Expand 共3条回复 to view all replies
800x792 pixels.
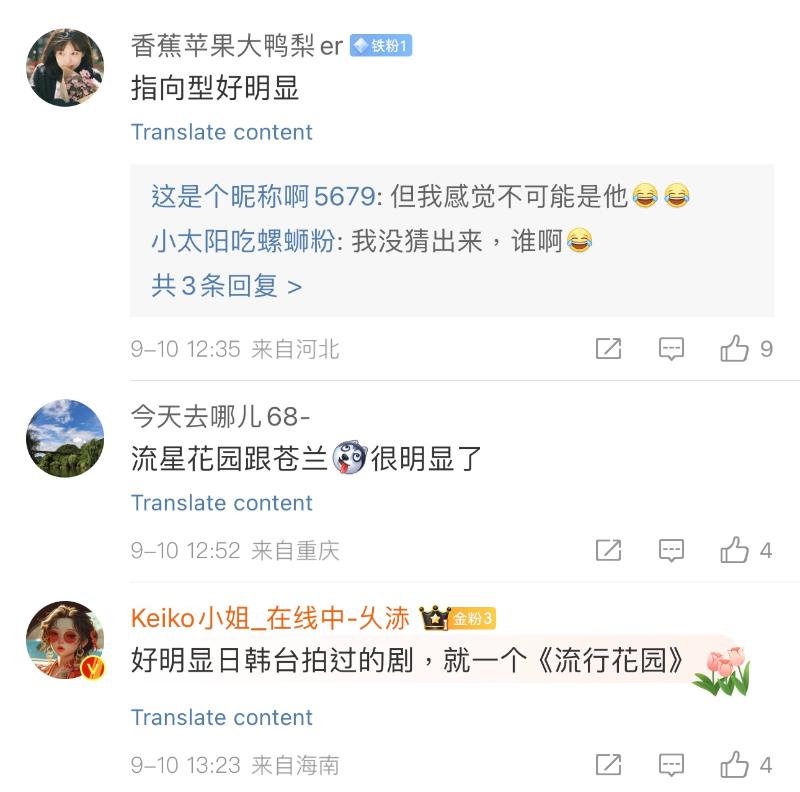click(x=226, y=286)
